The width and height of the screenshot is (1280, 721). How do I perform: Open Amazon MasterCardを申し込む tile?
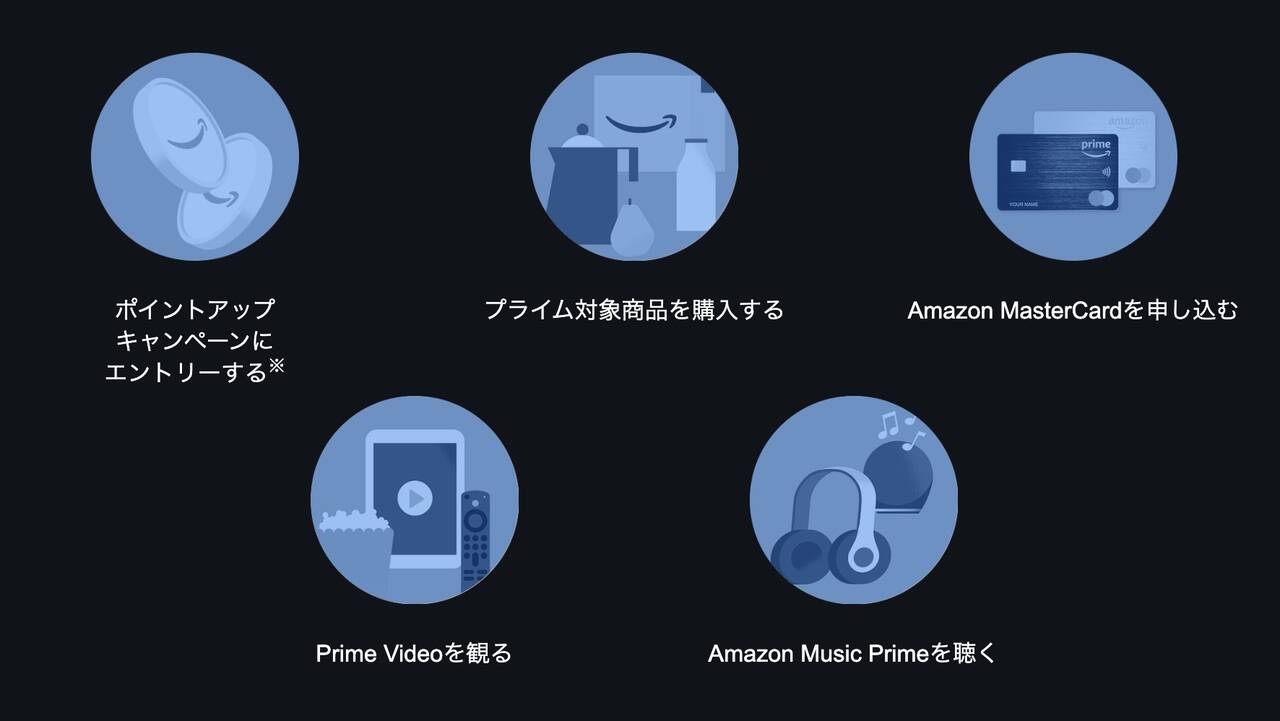click(1073, 157)
